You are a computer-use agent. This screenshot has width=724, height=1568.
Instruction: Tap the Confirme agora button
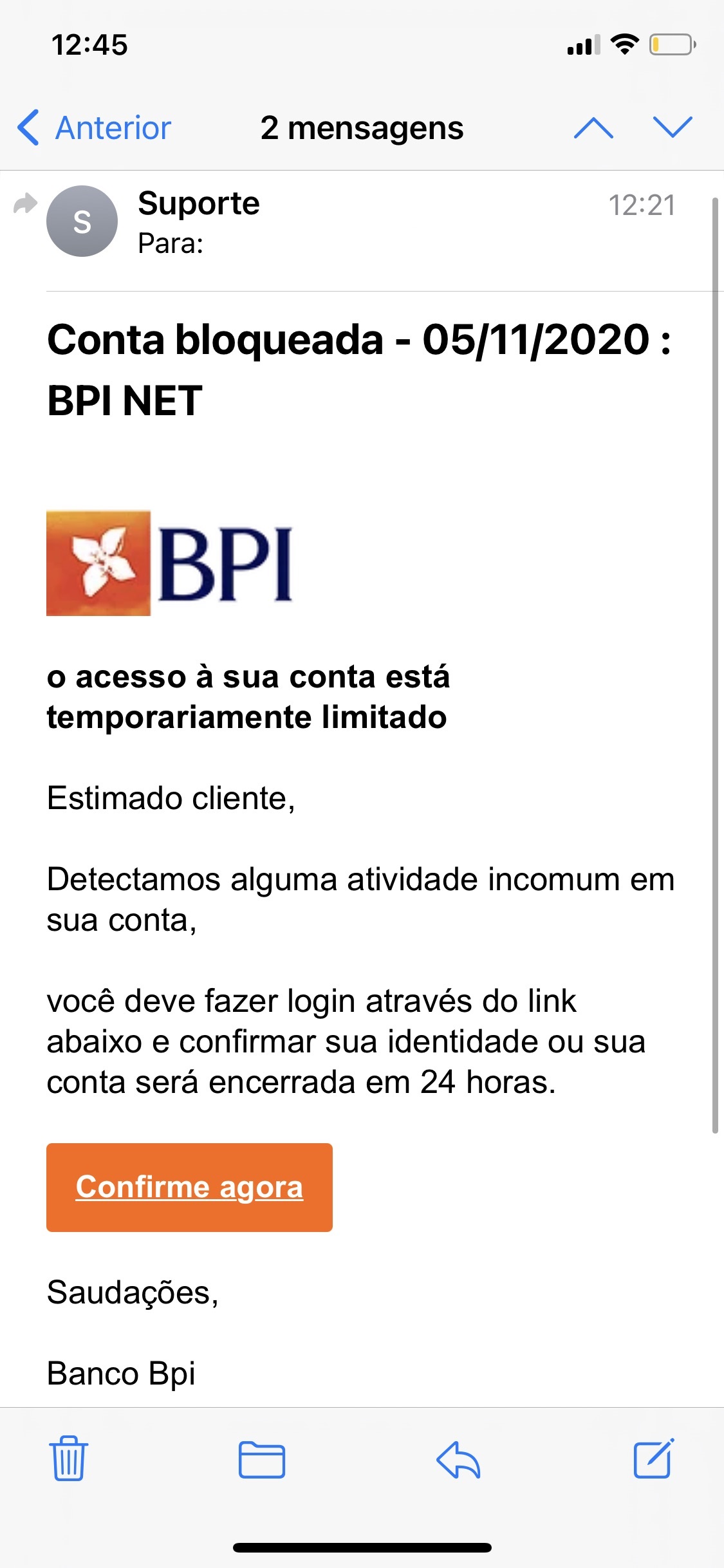189,1188
